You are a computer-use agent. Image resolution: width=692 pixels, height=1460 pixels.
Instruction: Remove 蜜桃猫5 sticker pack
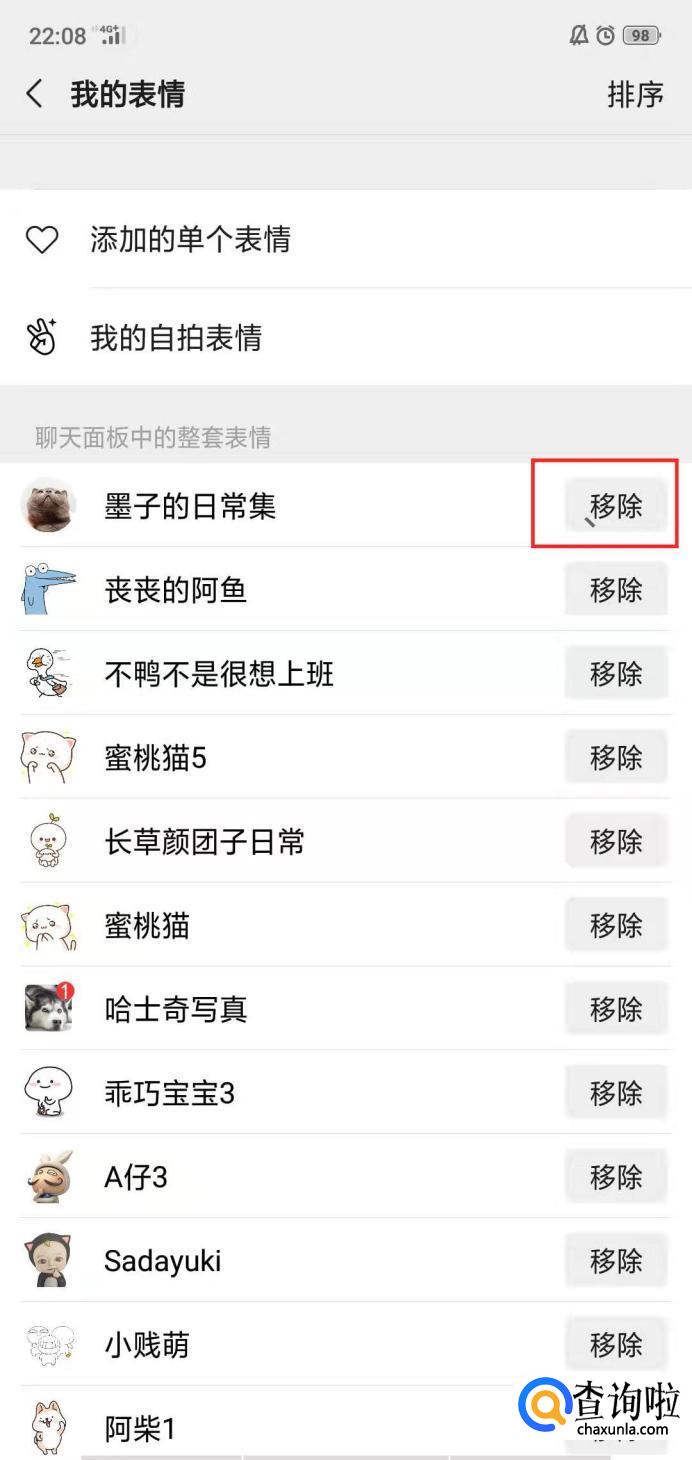click(x=615, y=758)
